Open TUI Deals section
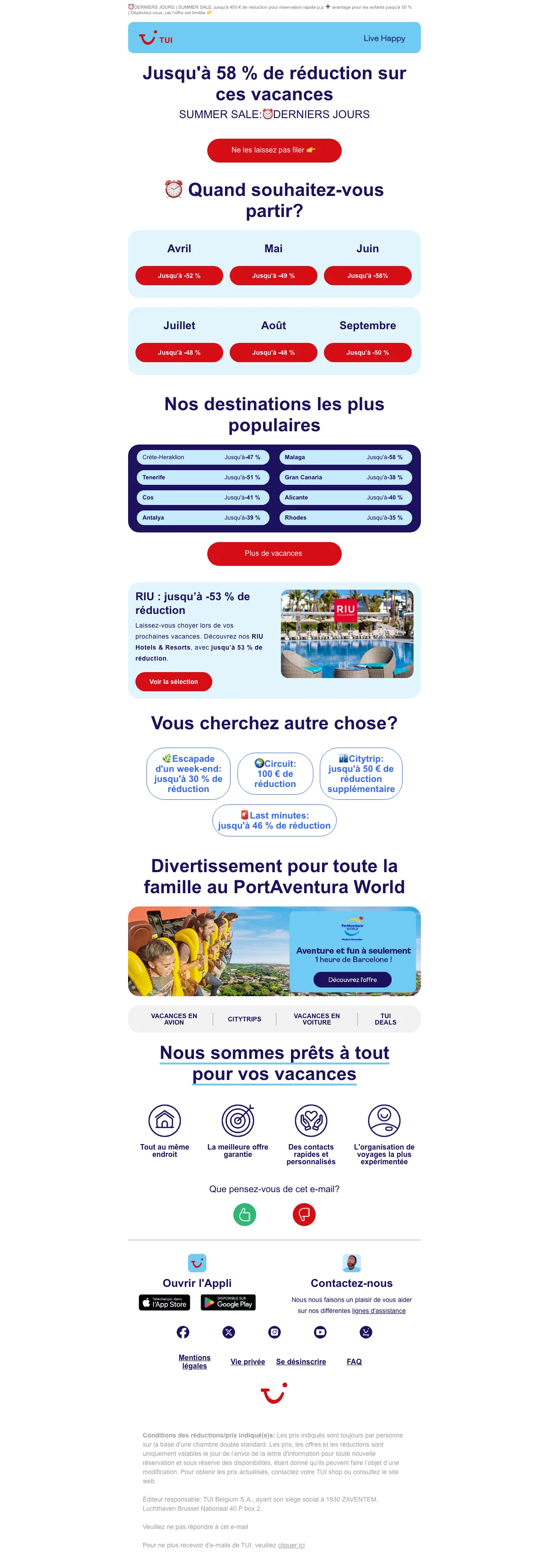Screen dimensions: 549x1568 pyautogui.click(x=386, y=1019)
